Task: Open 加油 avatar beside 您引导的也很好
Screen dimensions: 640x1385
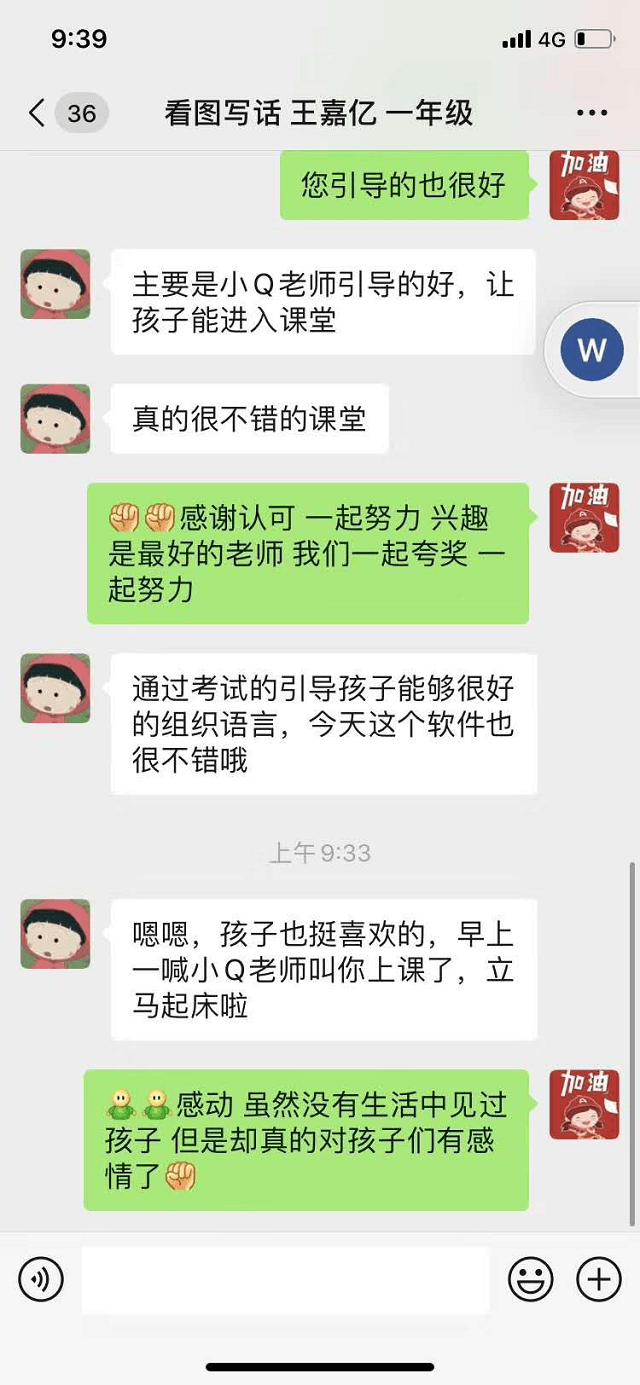Action: 584,185
